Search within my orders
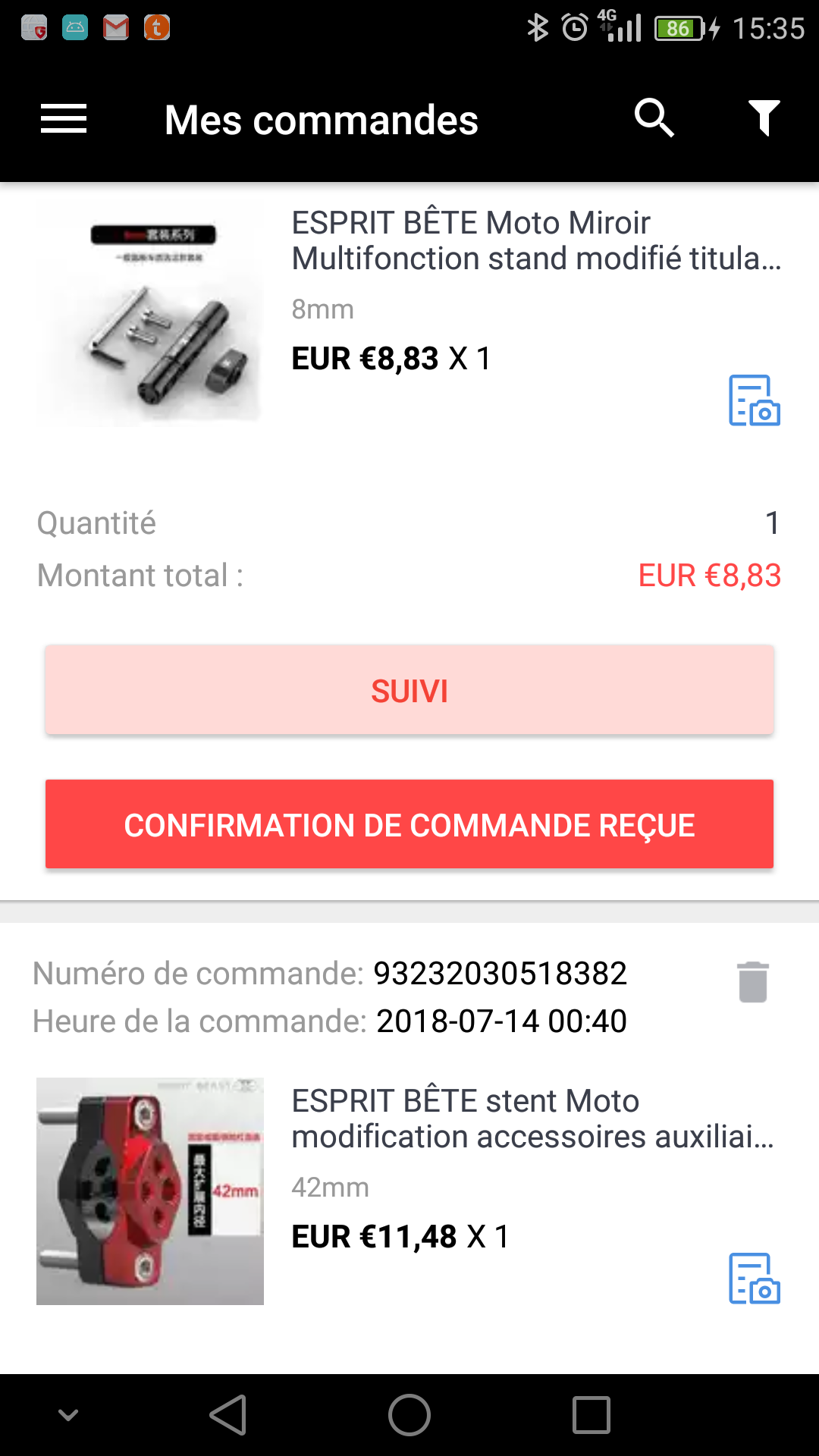 coord(654,118)
